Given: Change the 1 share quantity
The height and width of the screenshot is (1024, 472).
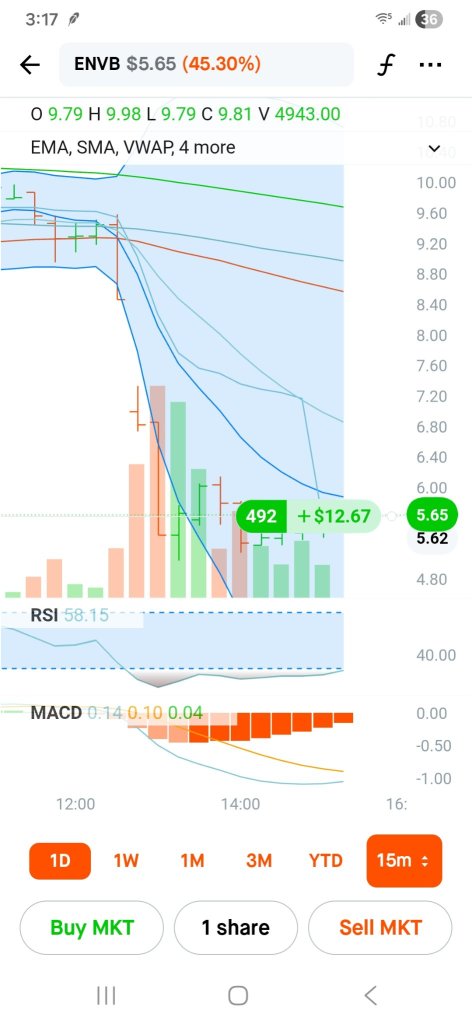Looking at the screenshot, I should [x=236, y=927].
